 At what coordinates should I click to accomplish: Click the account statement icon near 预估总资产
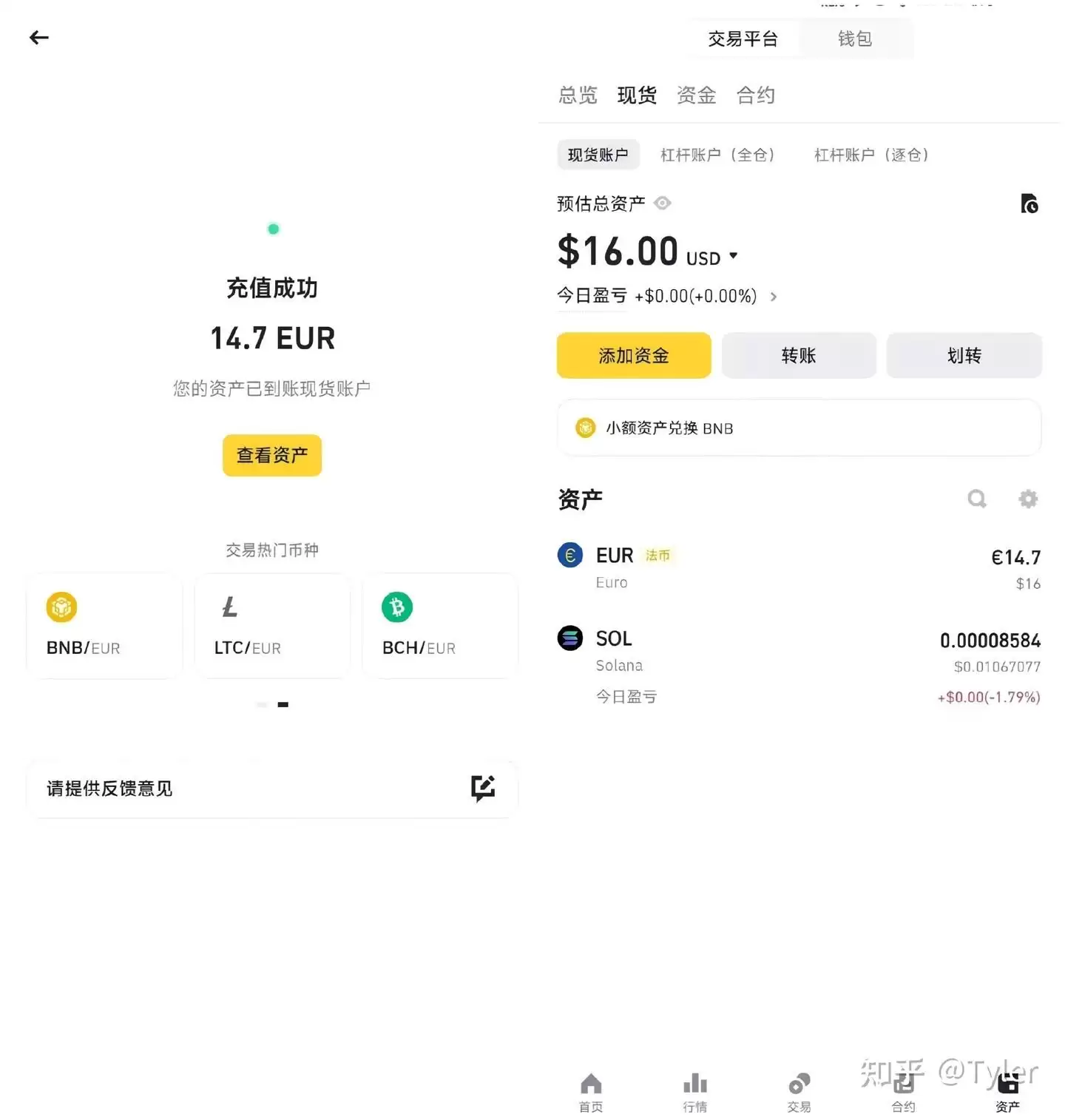click(1029, 203)
